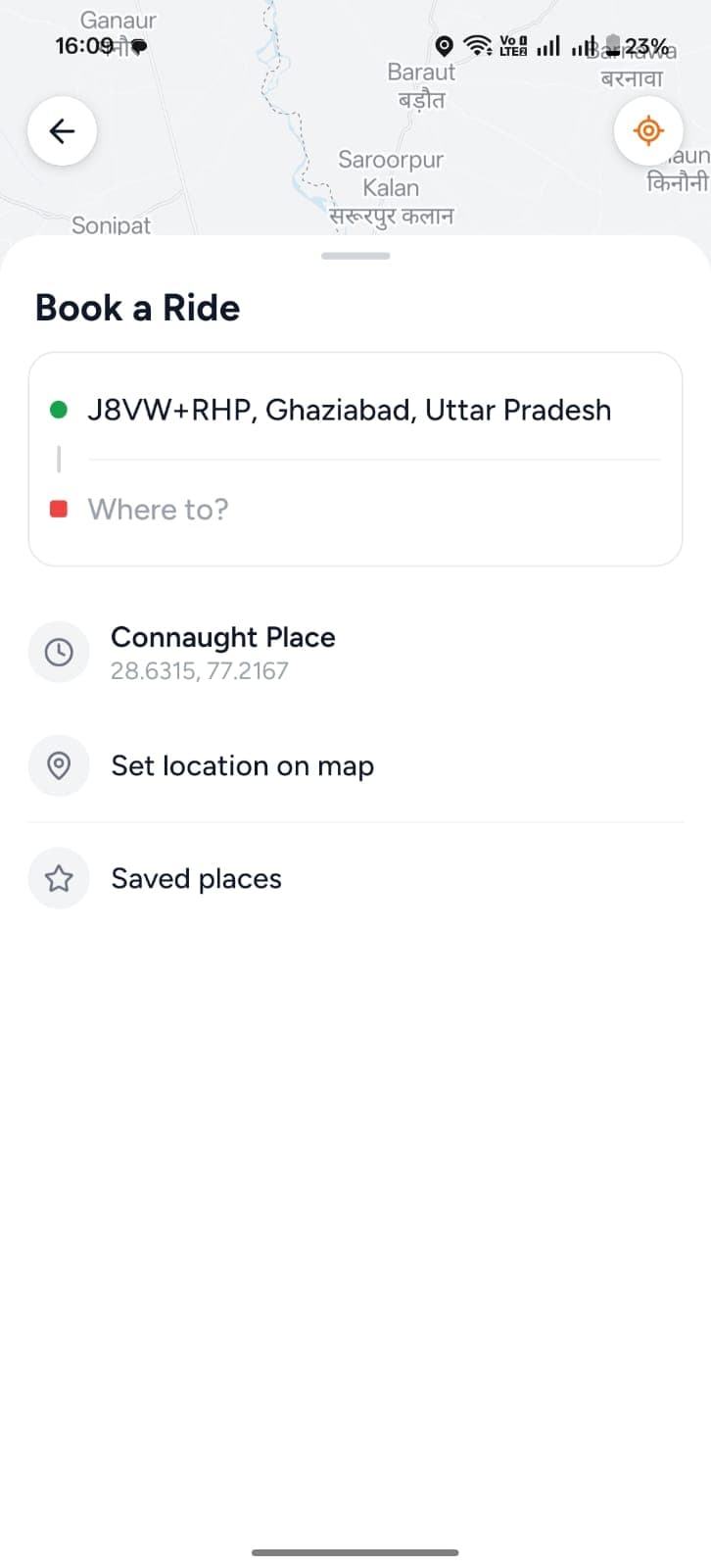This screenshot has height=1568, width=711.
Task: Tap the Book a Ride heading
Action: [x=137, y=307]
